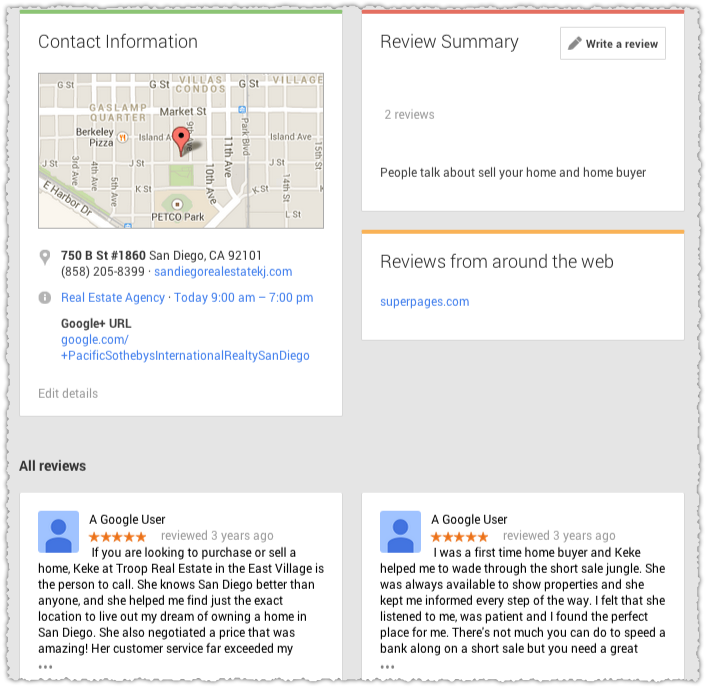Open superpages.com reviews link
The width and height of the screenshot is (706, 687).
(x=424, y=302)
